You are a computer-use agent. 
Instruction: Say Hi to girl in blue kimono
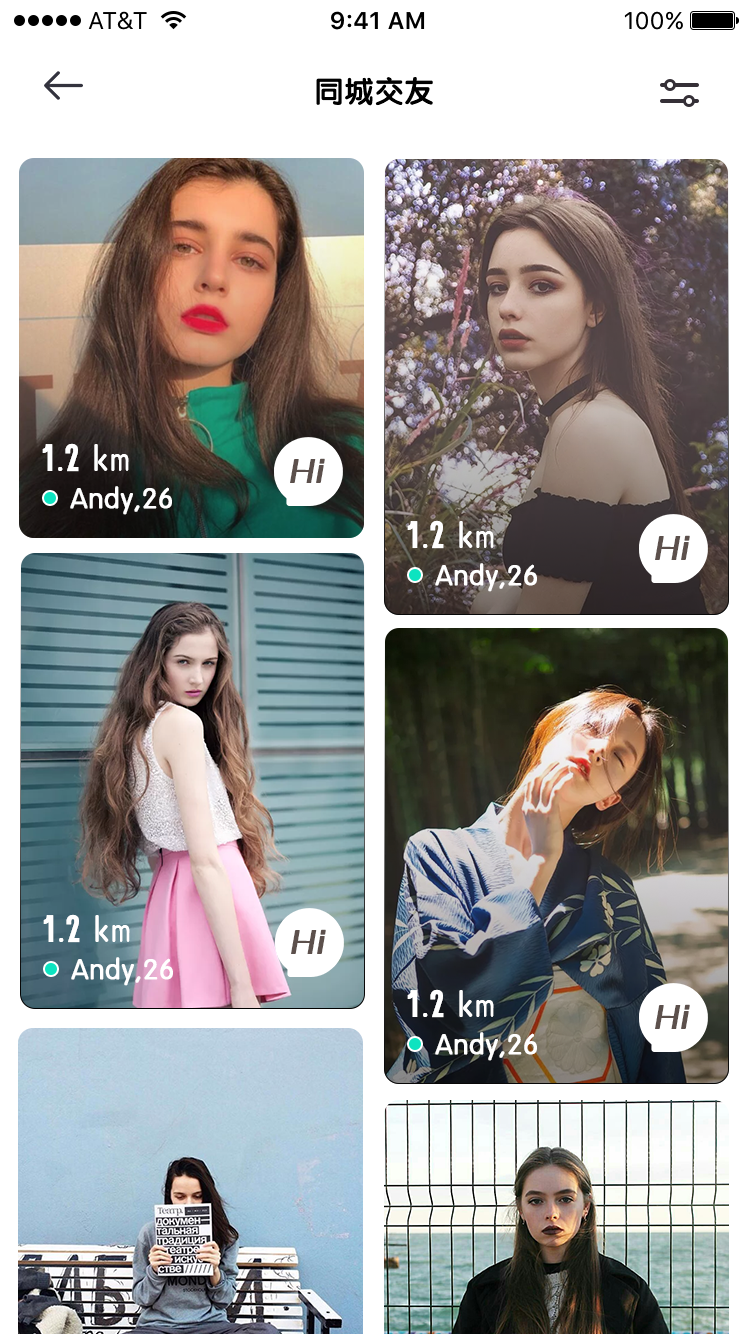pyautogui.click(x=673, y=1018)
